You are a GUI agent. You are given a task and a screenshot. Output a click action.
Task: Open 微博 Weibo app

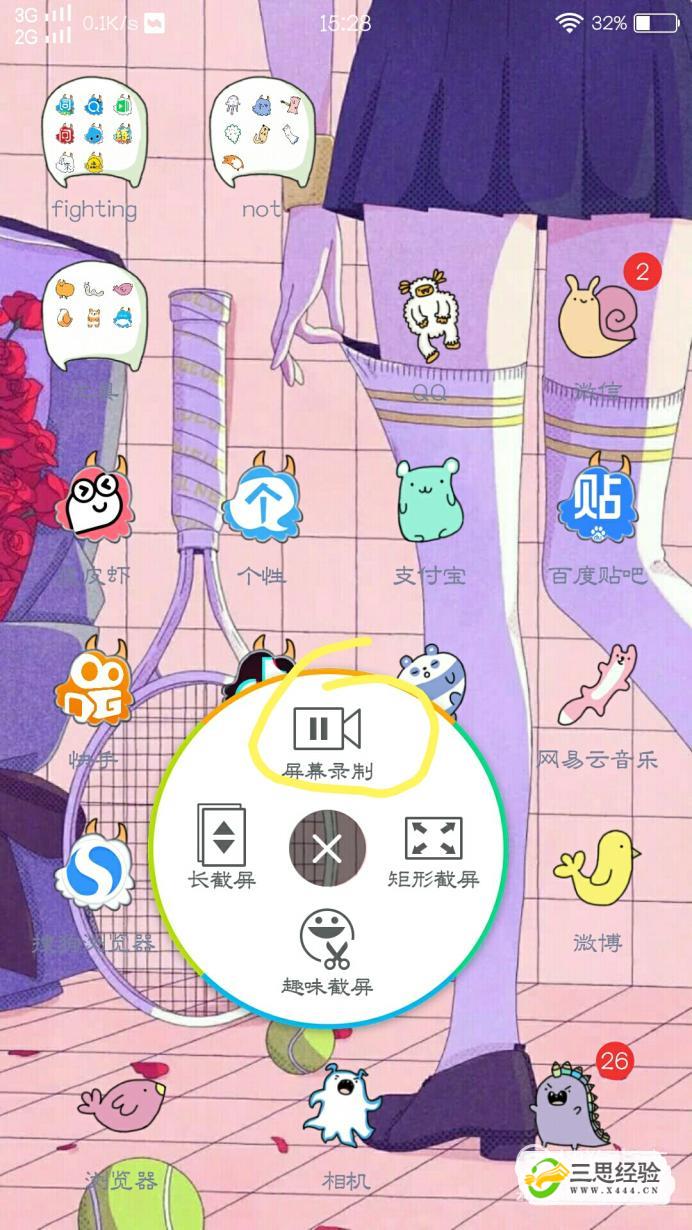(598, 868)
